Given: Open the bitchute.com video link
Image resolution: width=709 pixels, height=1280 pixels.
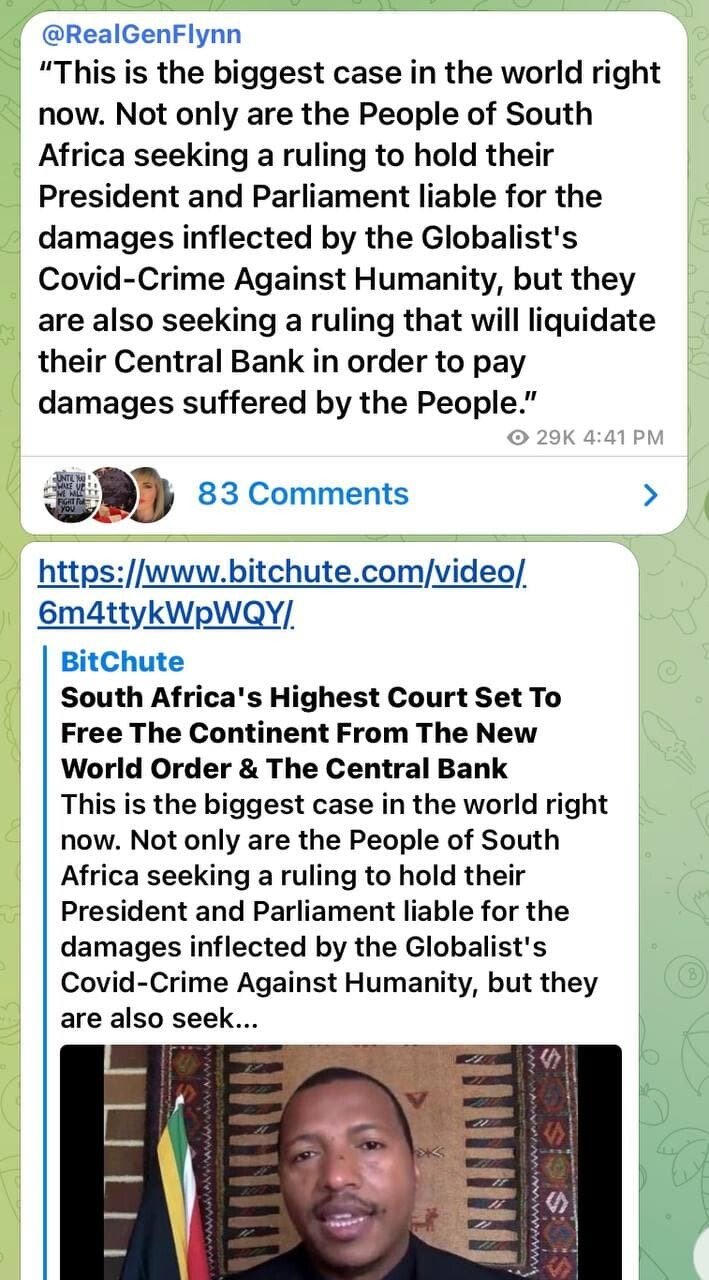Looking at the screenshot, I should coord(282,593).
